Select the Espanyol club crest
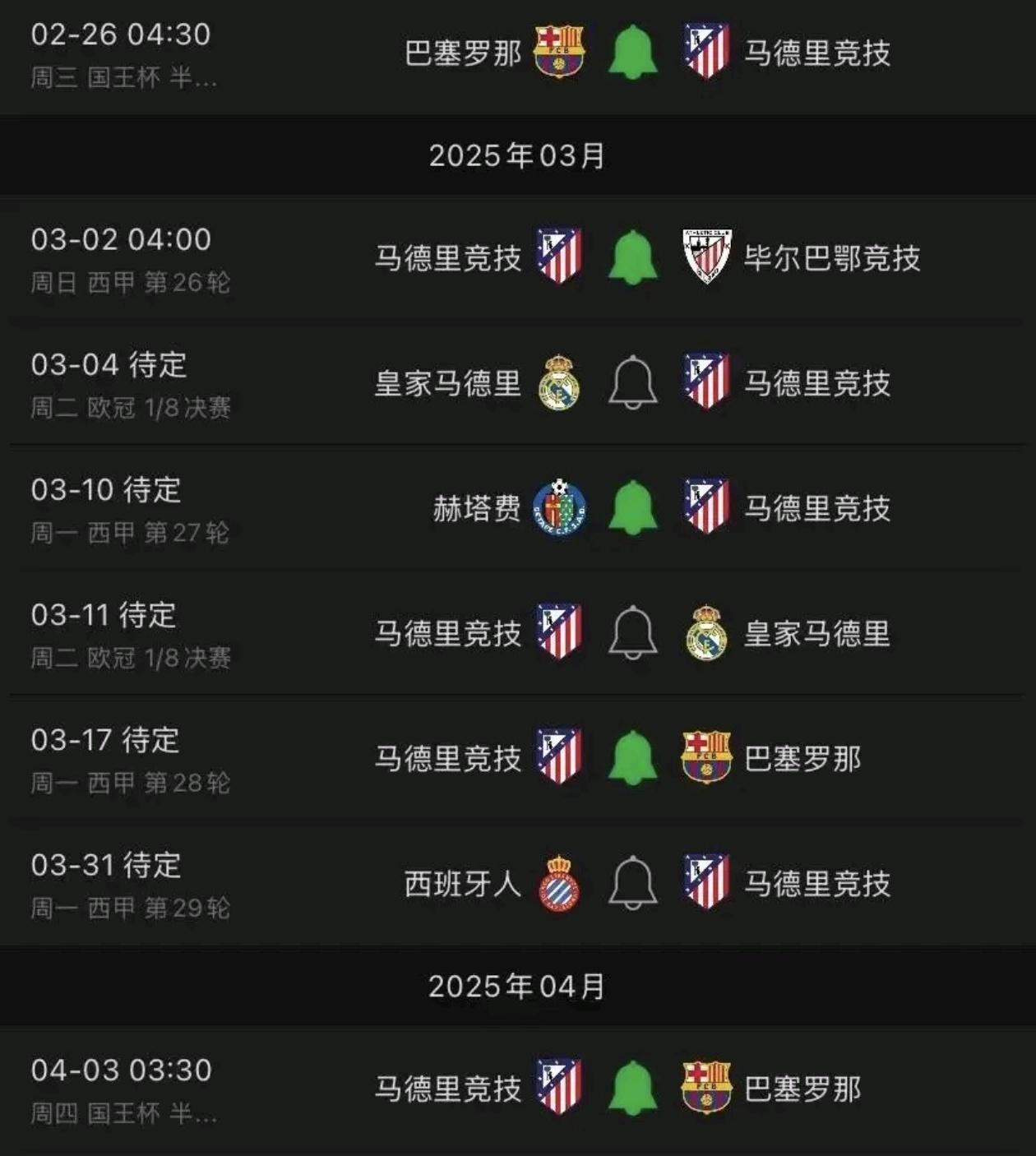1036x1156 pixels. 559,883
